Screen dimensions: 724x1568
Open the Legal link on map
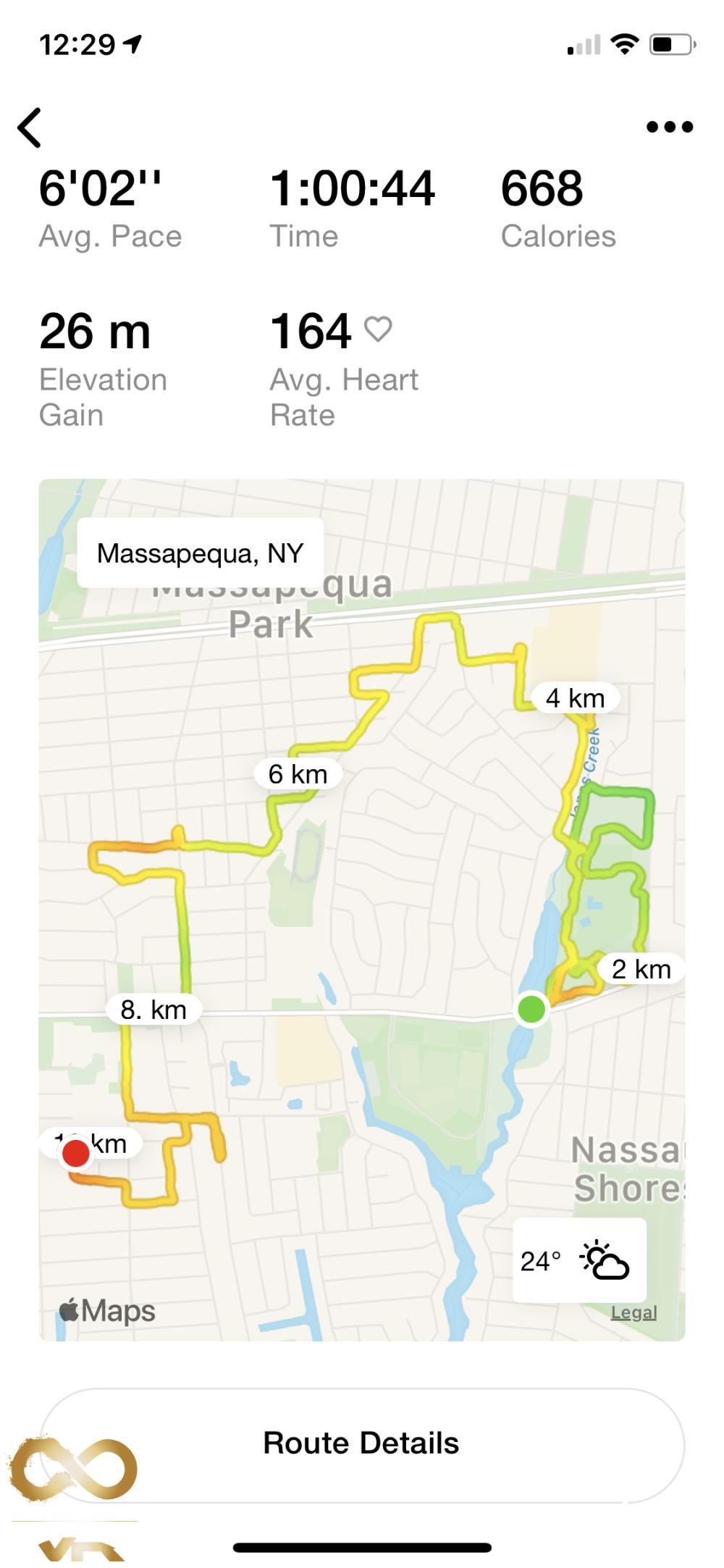point(633,1312)
